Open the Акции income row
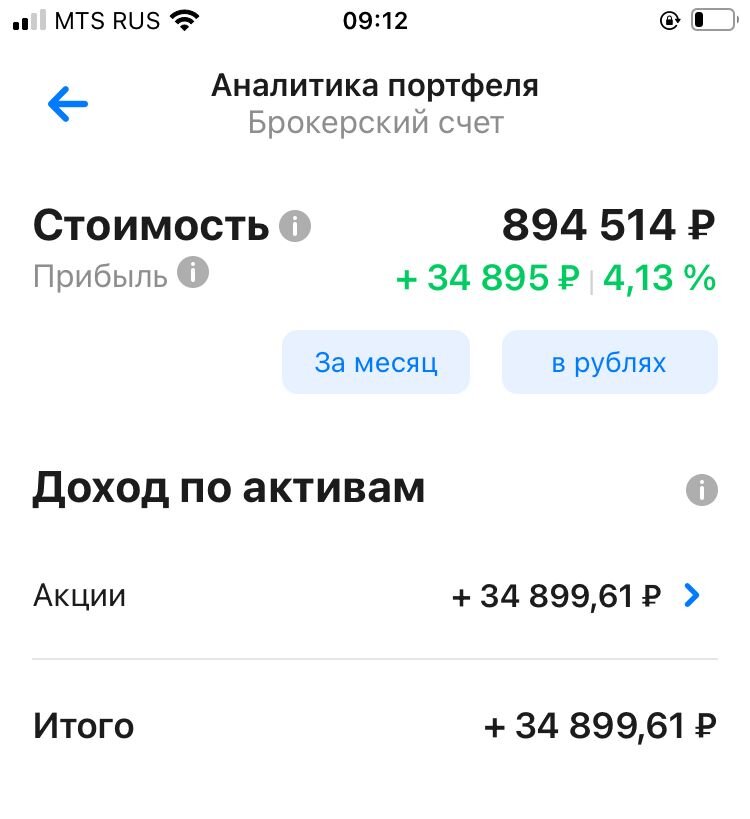Viewport: 750px width, 819px height. (x=375, y=597)
